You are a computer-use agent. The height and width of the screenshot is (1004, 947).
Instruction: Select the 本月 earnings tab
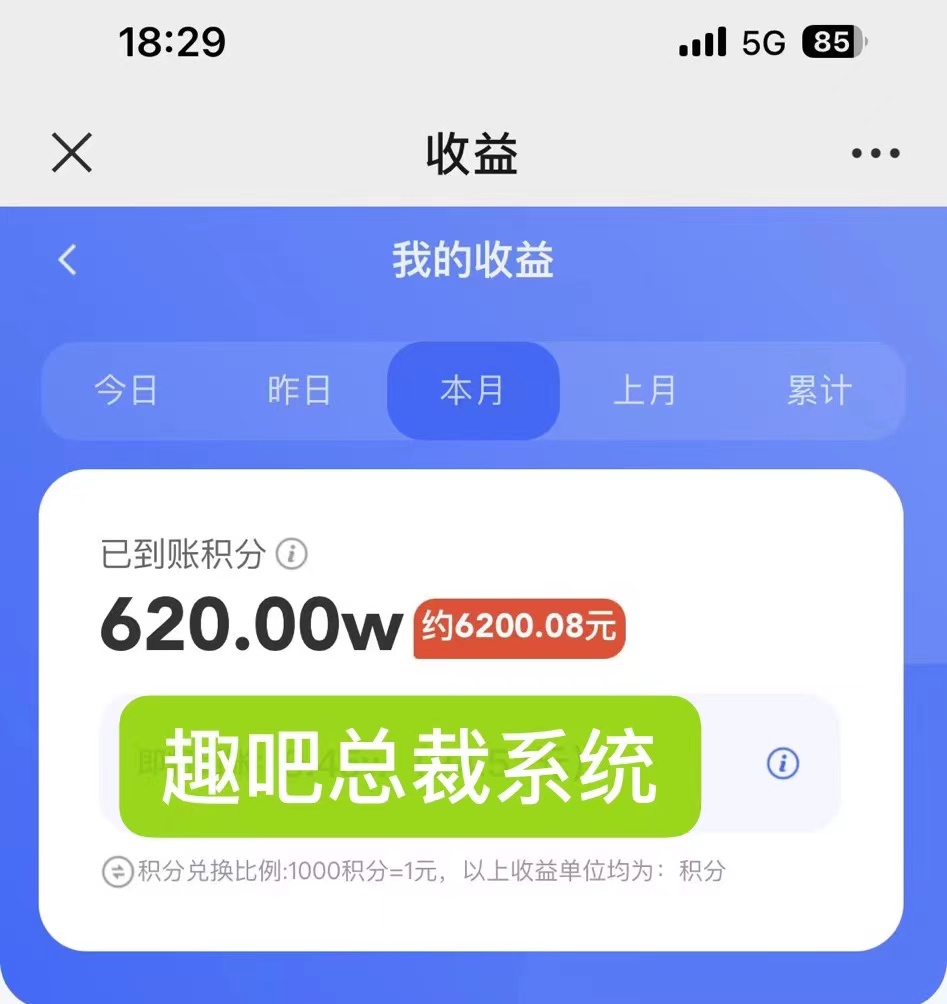tap(472, 391)
